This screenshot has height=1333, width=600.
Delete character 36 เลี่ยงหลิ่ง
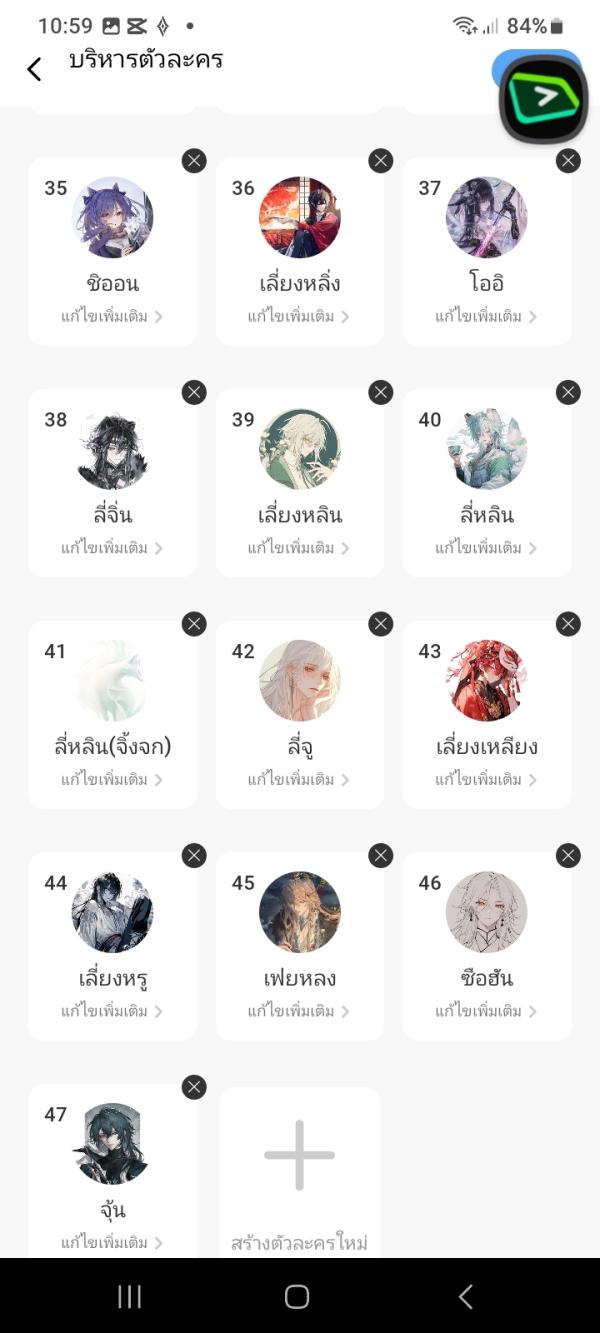pos(380,160)
